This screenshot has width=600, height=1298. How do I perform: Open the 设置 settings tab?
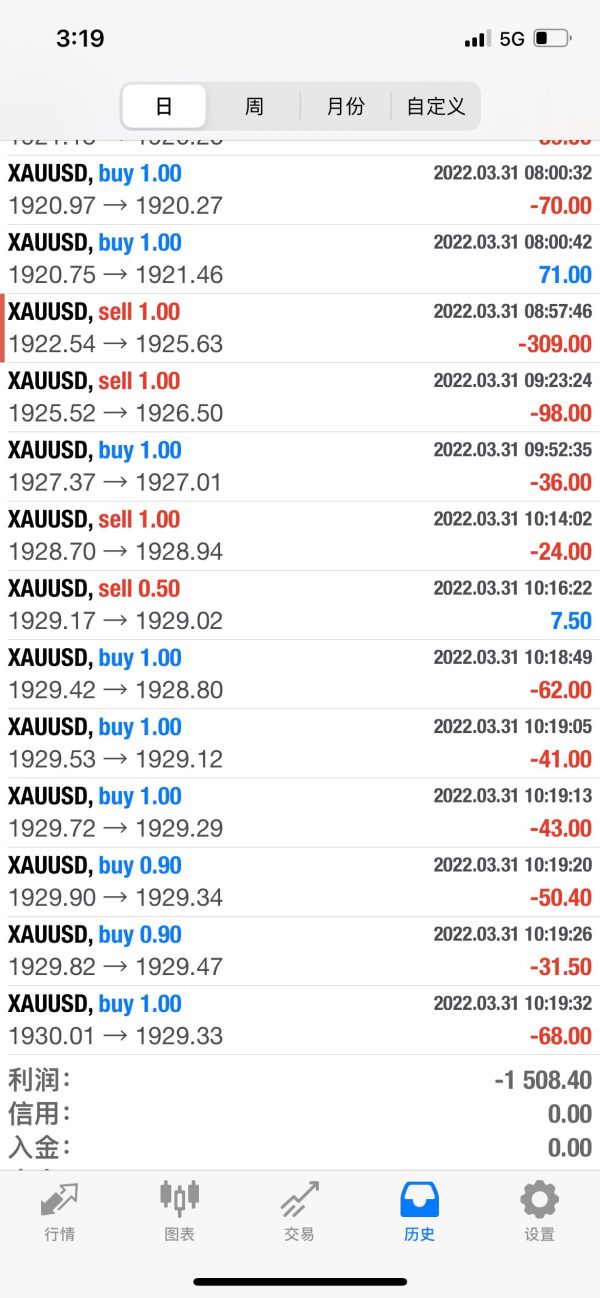coord(540,1211)
